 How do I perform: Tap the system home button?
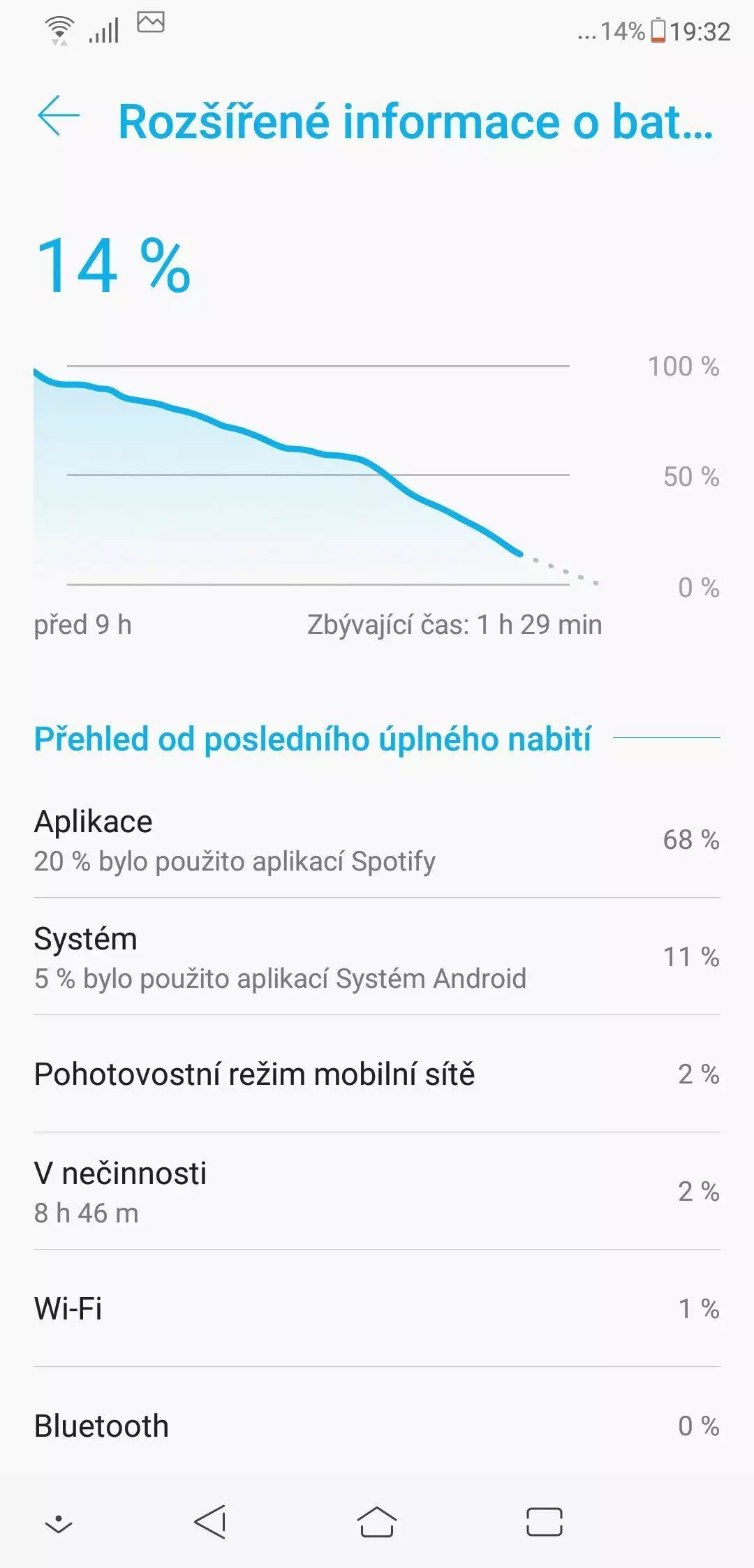click(377, 1522)
